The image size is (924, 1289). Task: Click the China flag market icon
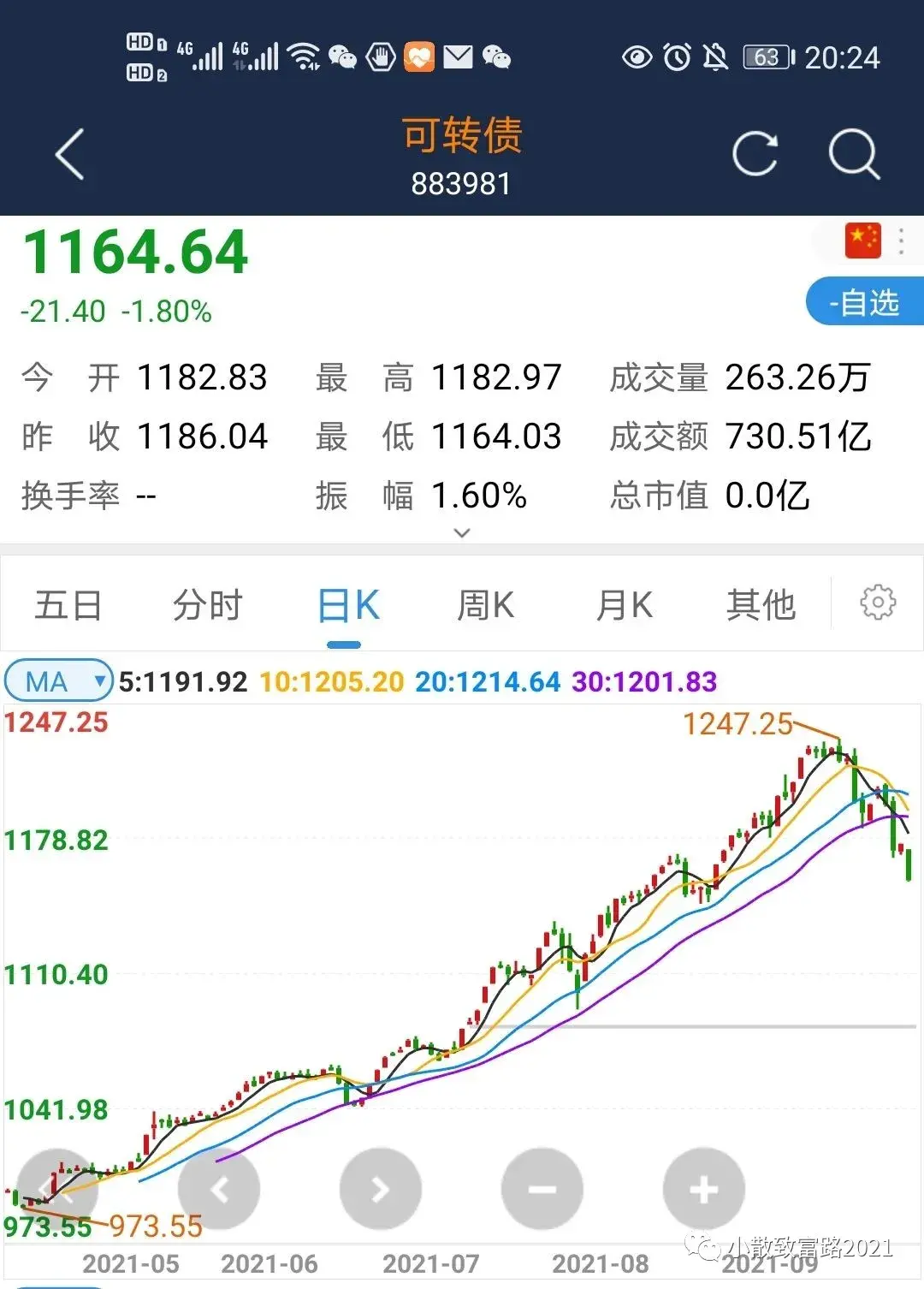coord(864,241)
